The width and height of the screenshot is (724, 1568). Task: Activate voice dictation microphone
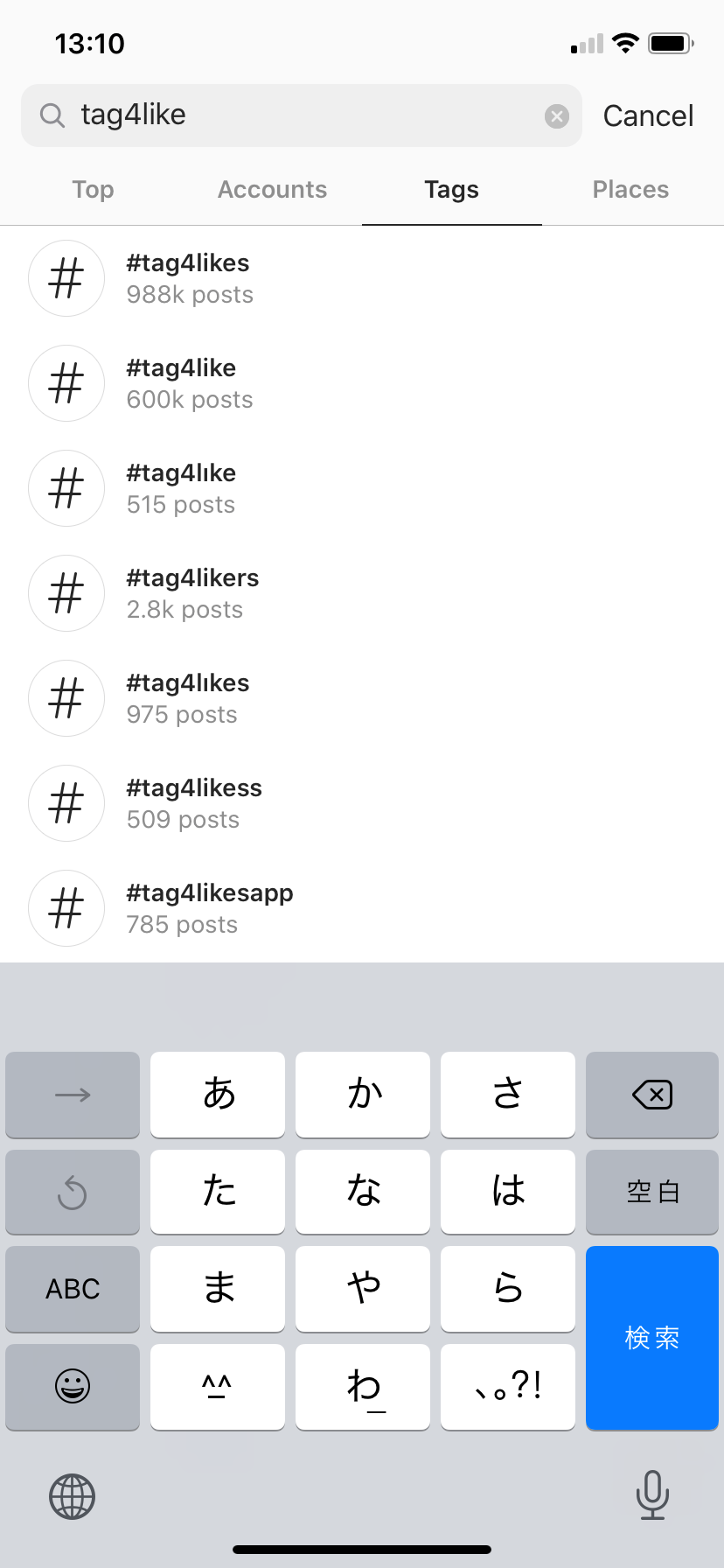tap(651, 1495)
